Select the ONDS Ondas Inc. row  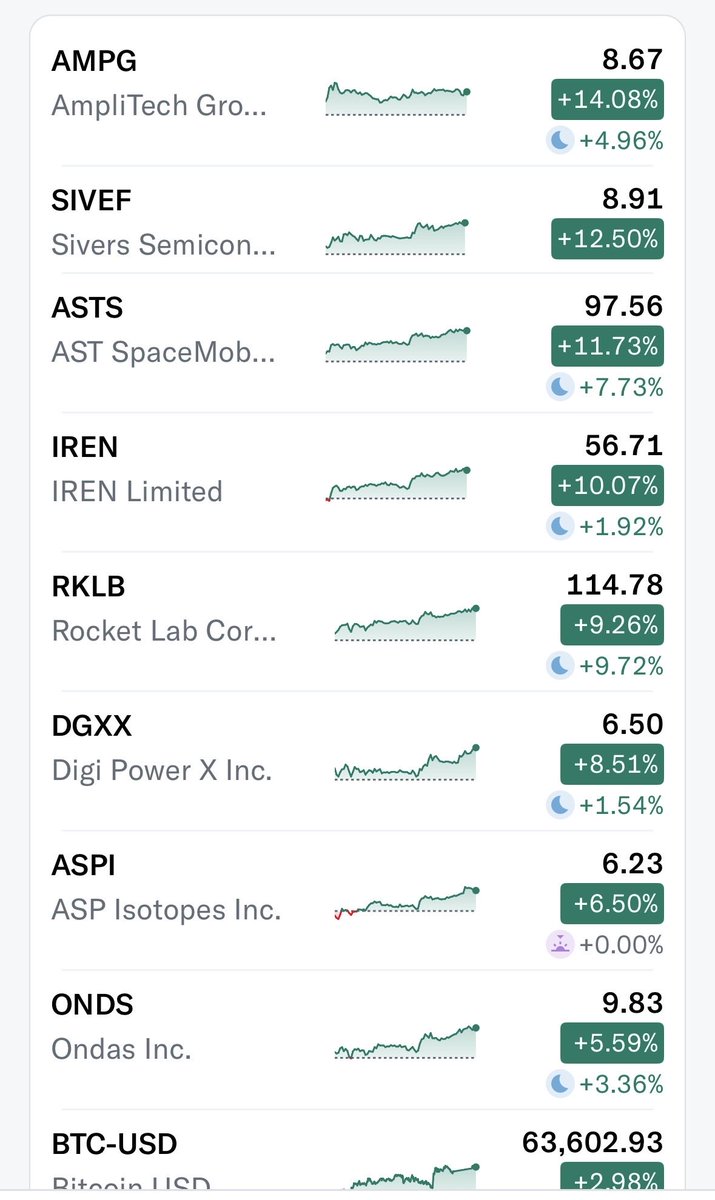point(357,1039)
